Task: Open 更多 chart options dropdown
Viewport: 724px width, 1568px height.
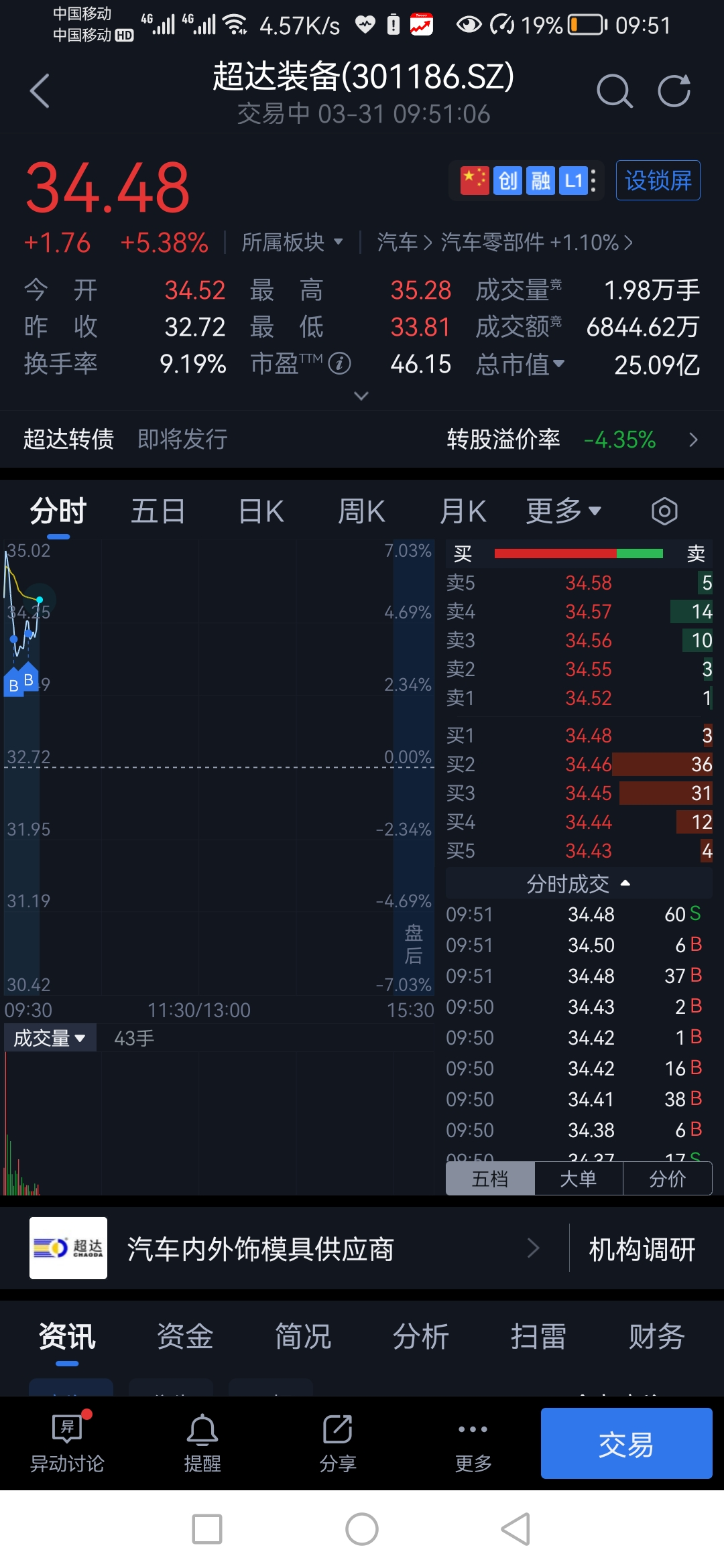Action: [563, 511]
